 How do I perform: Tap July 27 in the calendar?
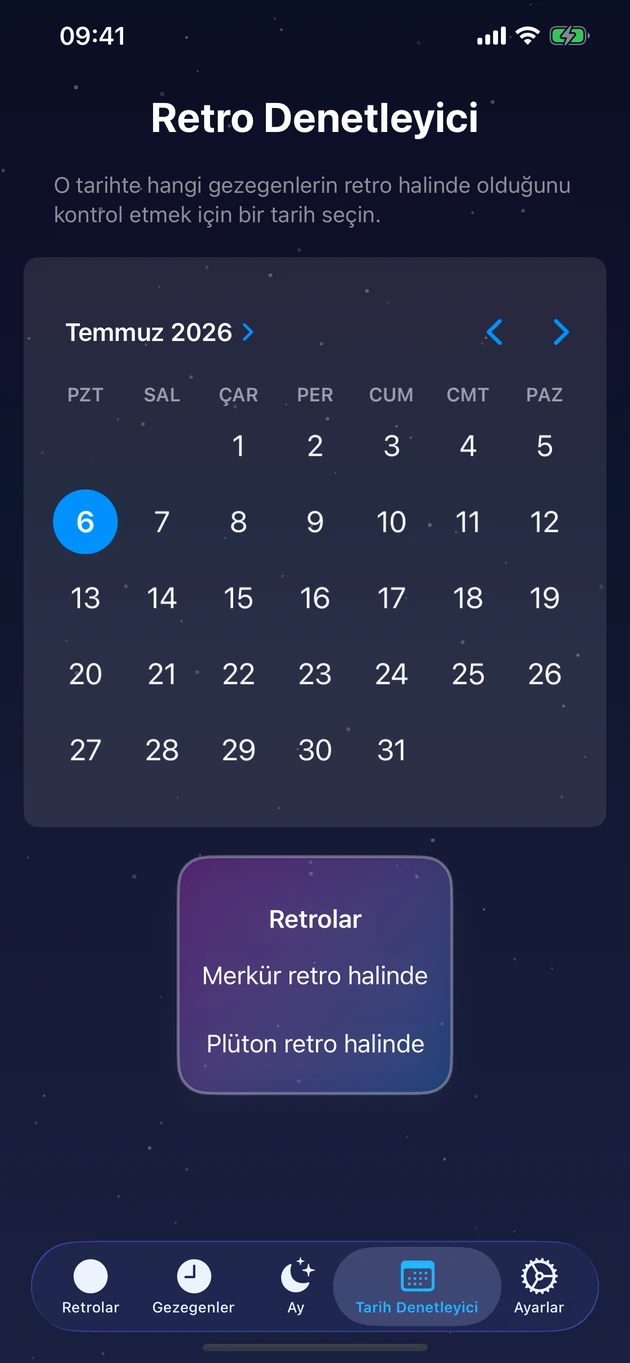coord(85,750)
